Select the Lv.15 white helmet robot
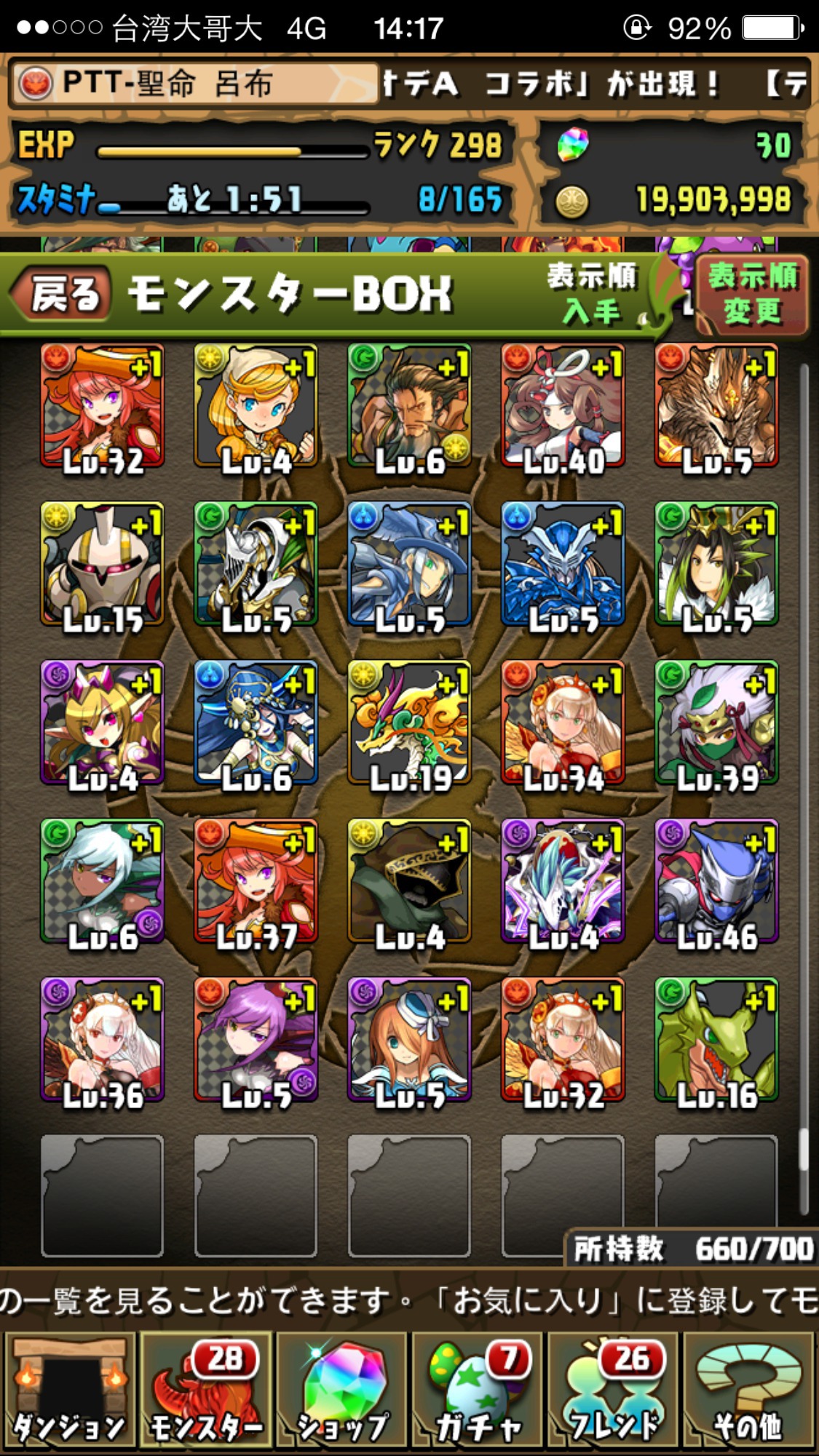 (102, 565)
